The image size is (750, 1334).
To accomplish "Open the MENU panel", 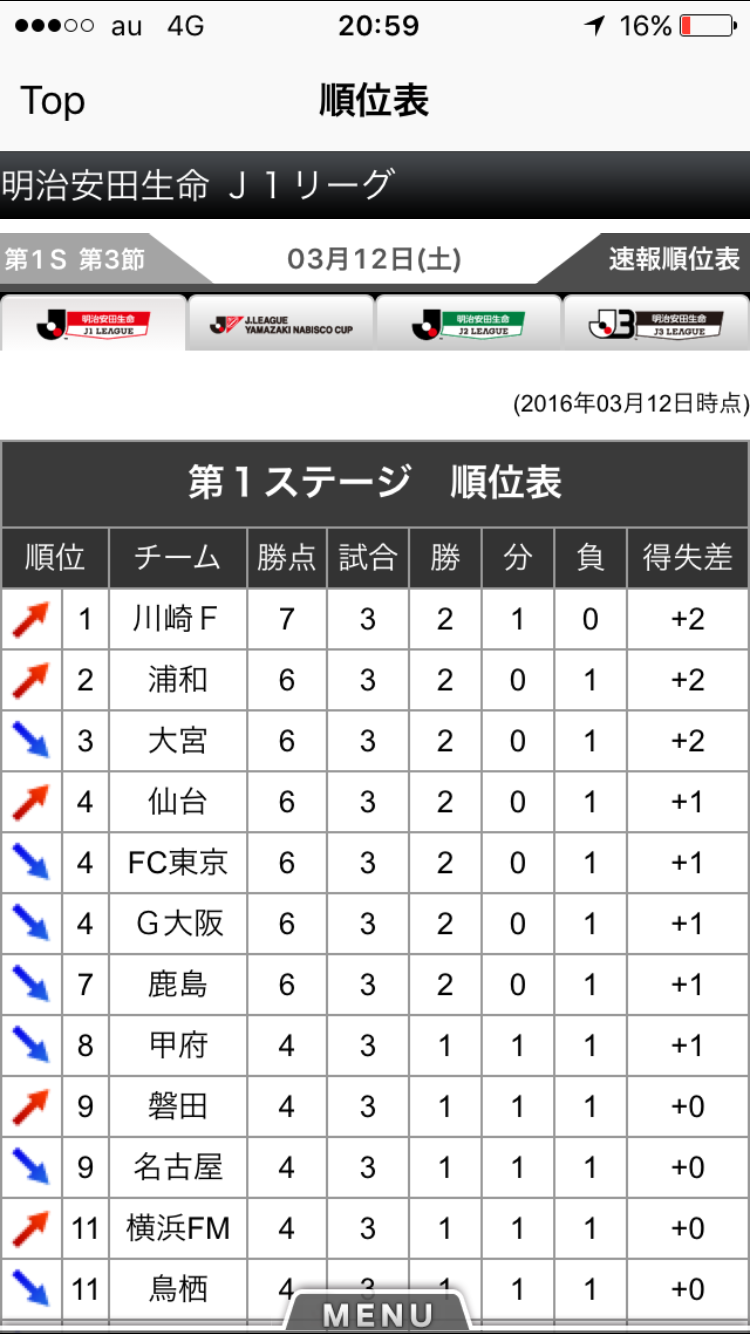I will [378, 1313].
